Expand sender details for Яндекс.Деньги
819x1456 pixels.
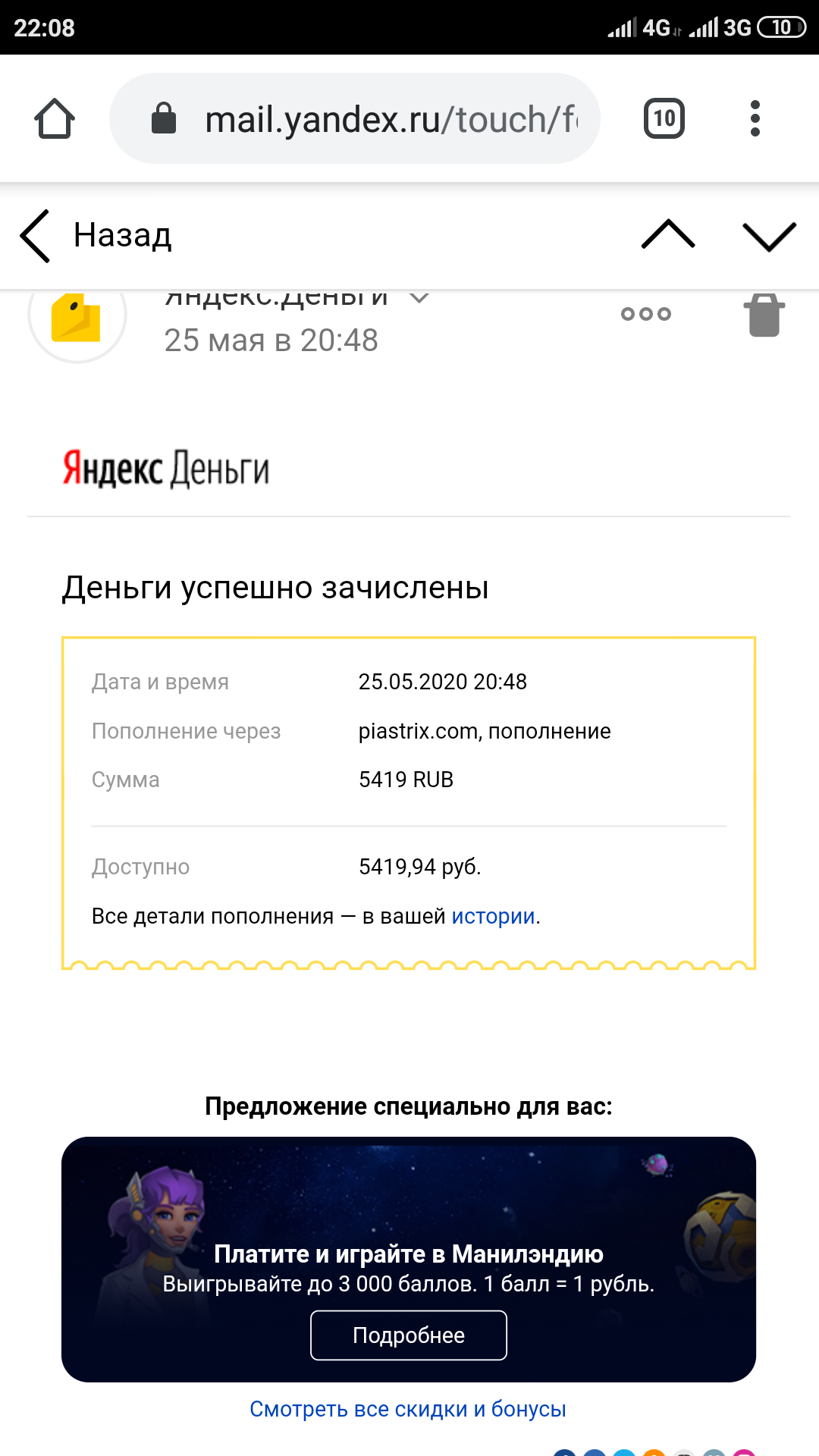tap(419, 297)
